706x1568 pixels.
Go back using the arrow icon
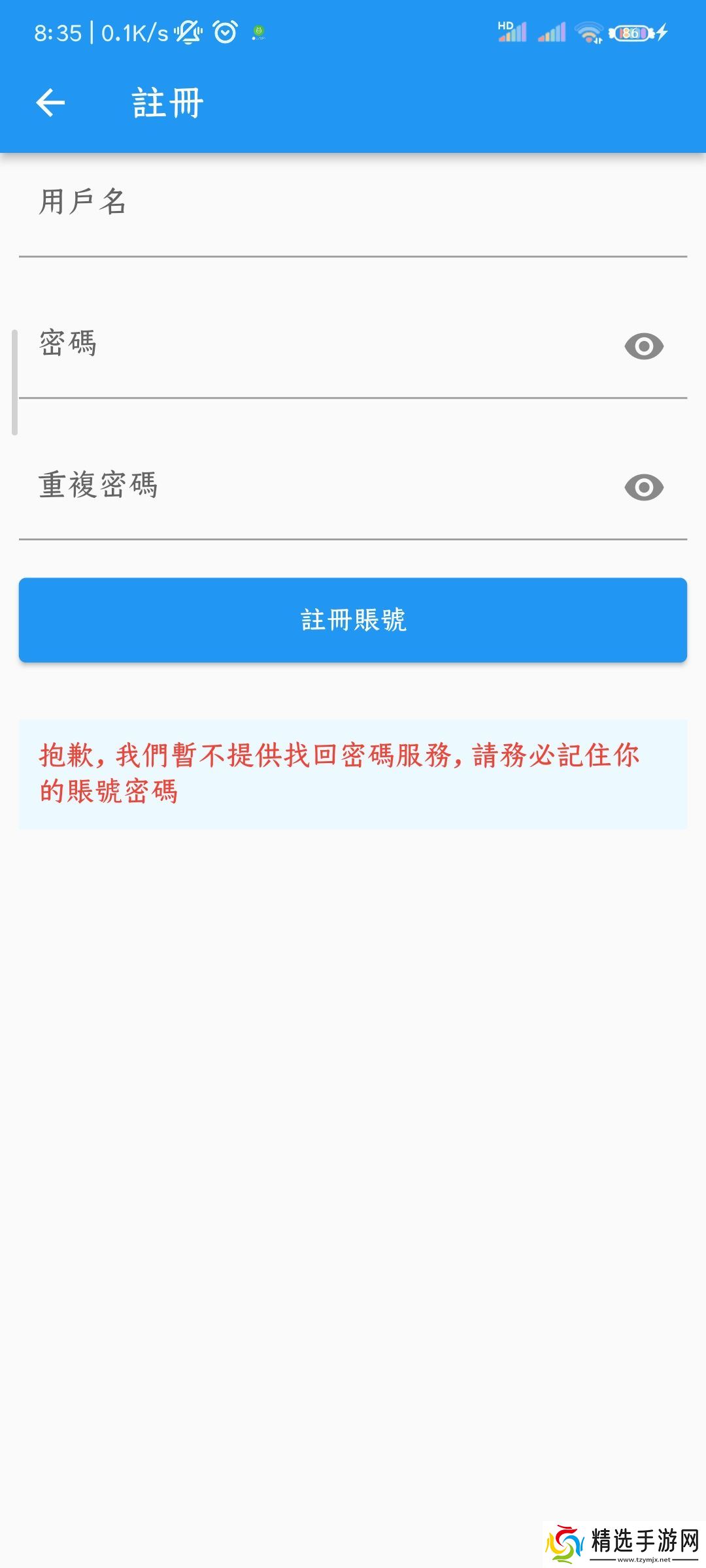[x=50, y=103]
